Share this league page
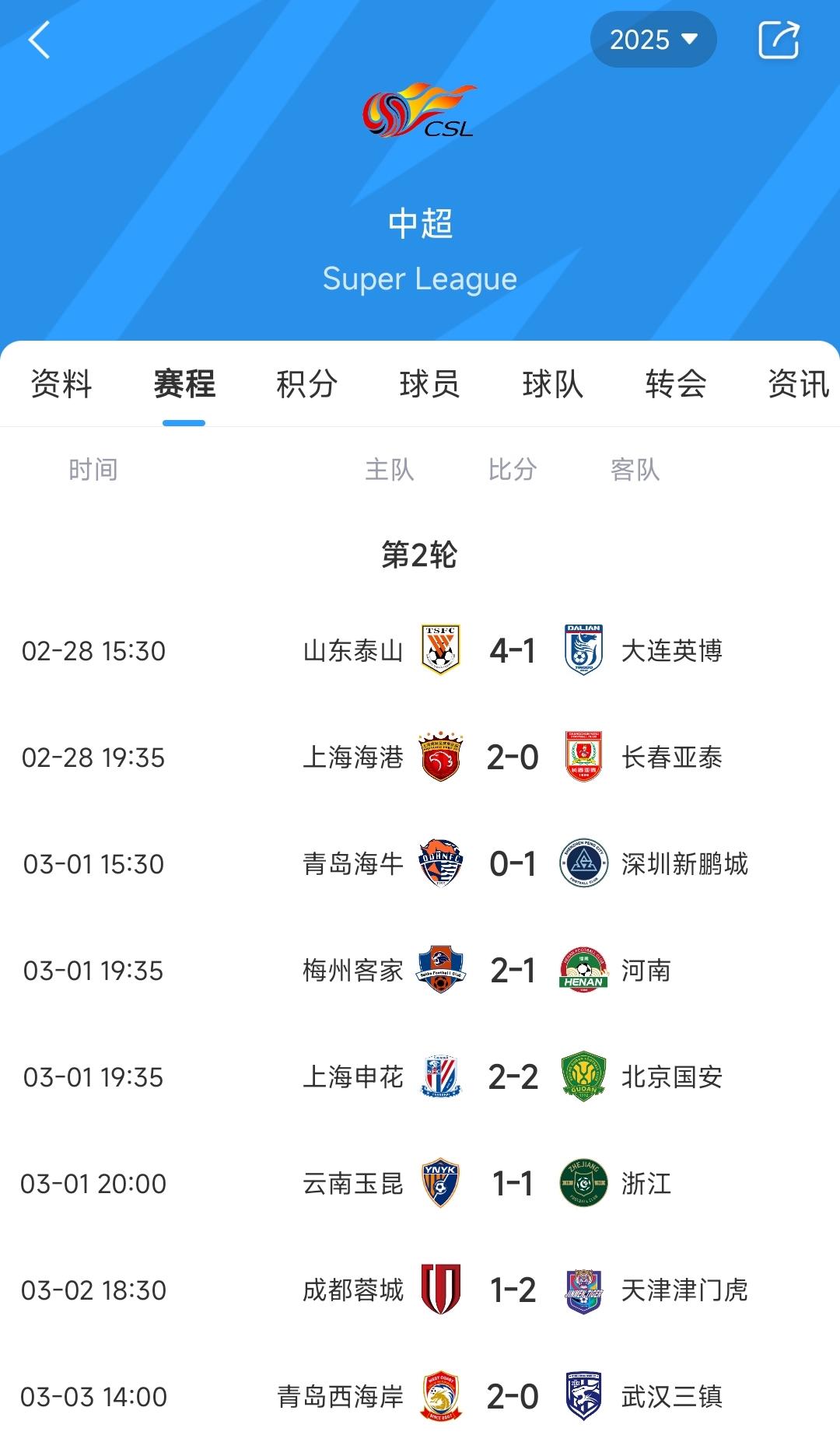This screenshot has height=1435, width=840. click(x=778, y=40)
